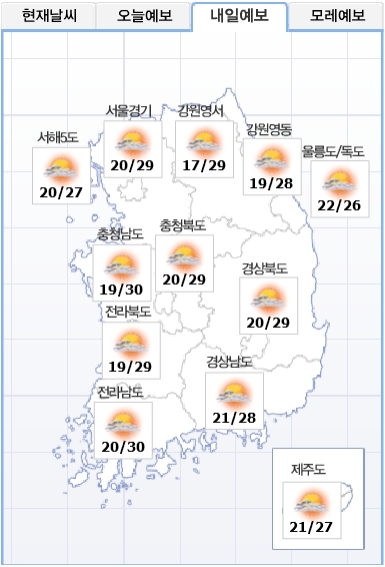The image size is (385, 567).
Task: Open the 서울경기 forecast tile
Action: click(x=133, y=149)
